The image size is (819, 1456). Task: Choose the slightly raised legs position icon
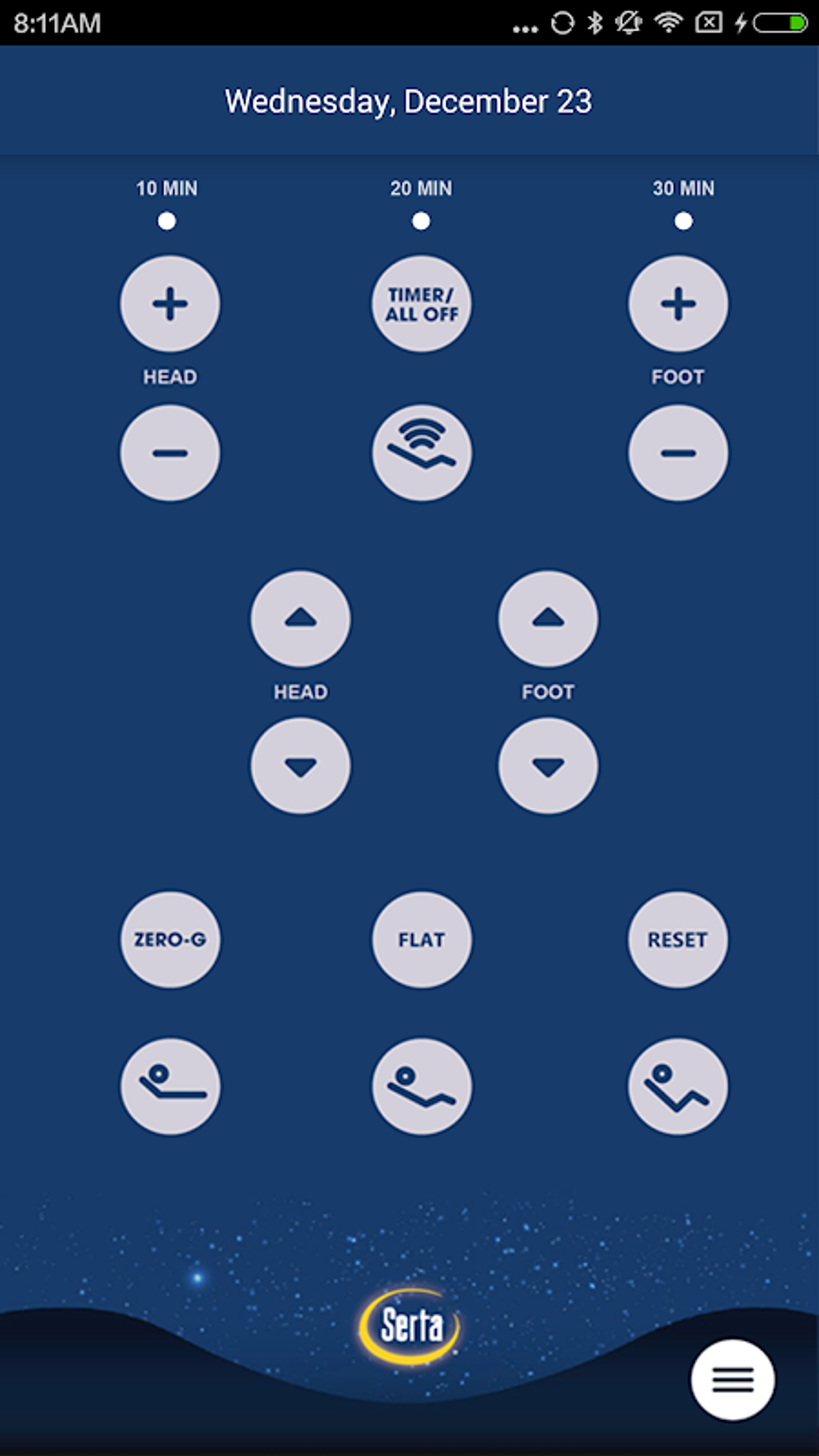[x=422, y=1087]
